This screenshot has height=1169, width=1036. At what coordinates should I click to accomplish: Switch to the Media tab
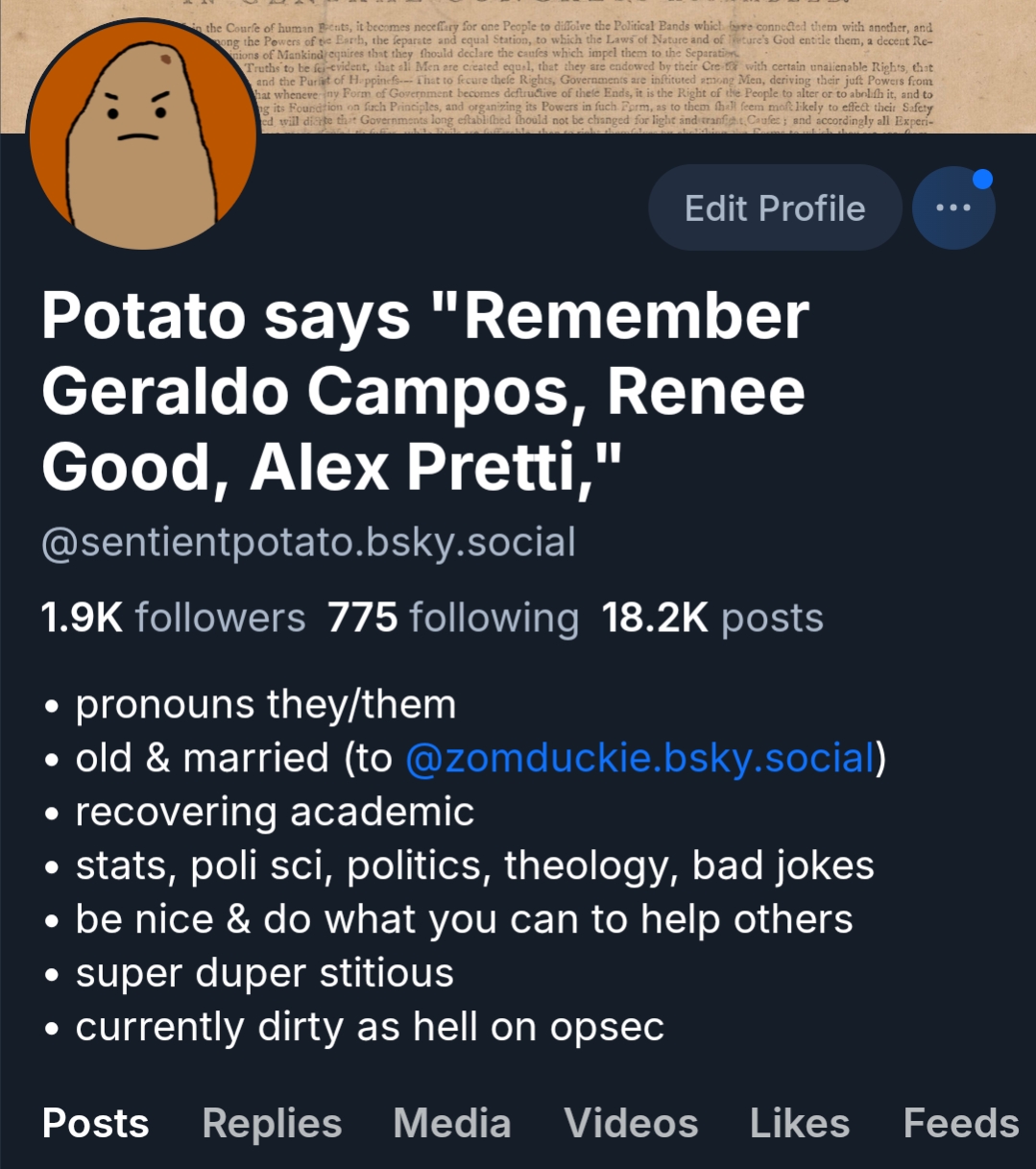coord(451,1123)
